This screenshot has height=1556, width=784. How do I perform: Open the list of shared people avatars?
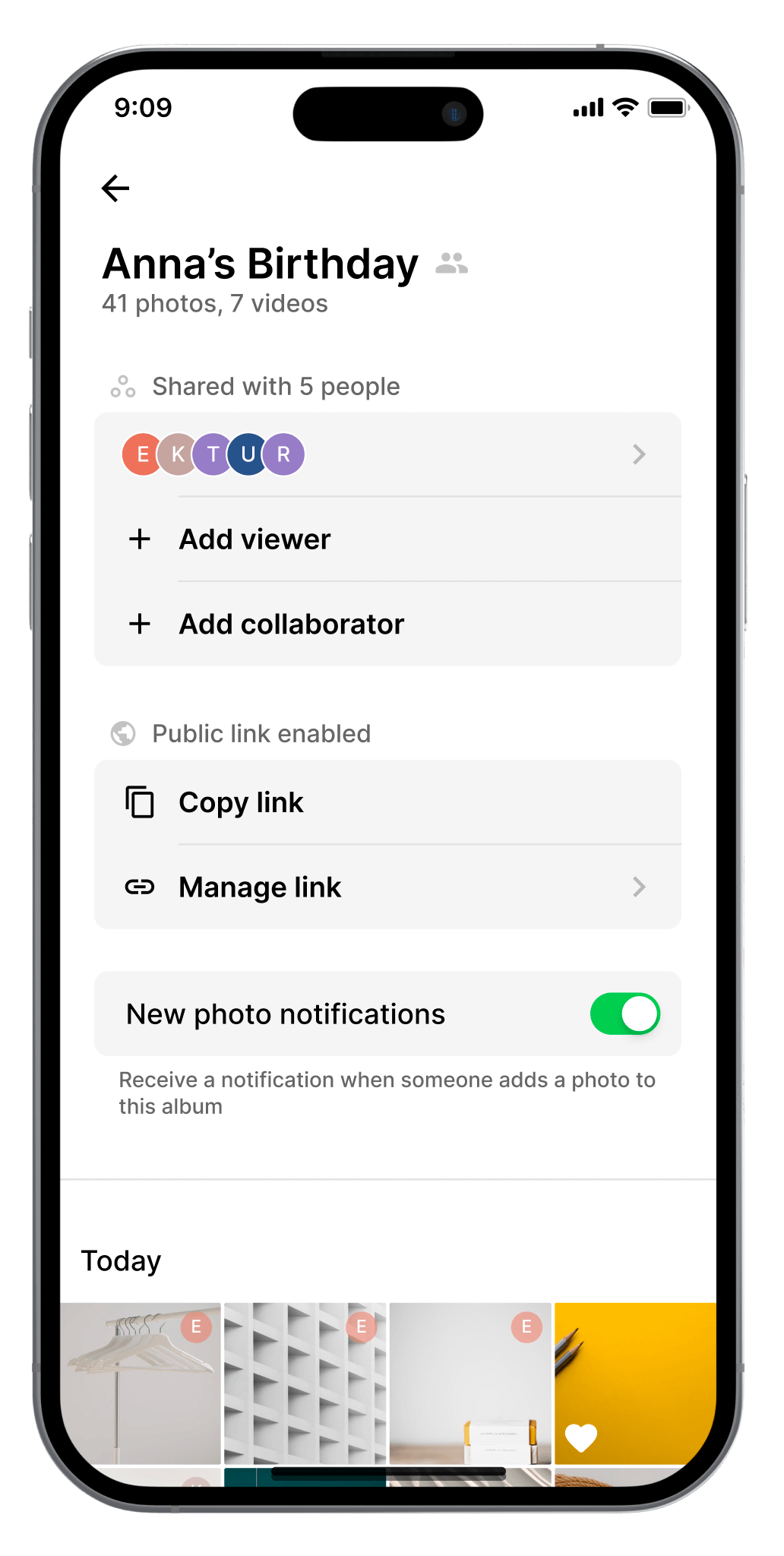tap(387, 454)
